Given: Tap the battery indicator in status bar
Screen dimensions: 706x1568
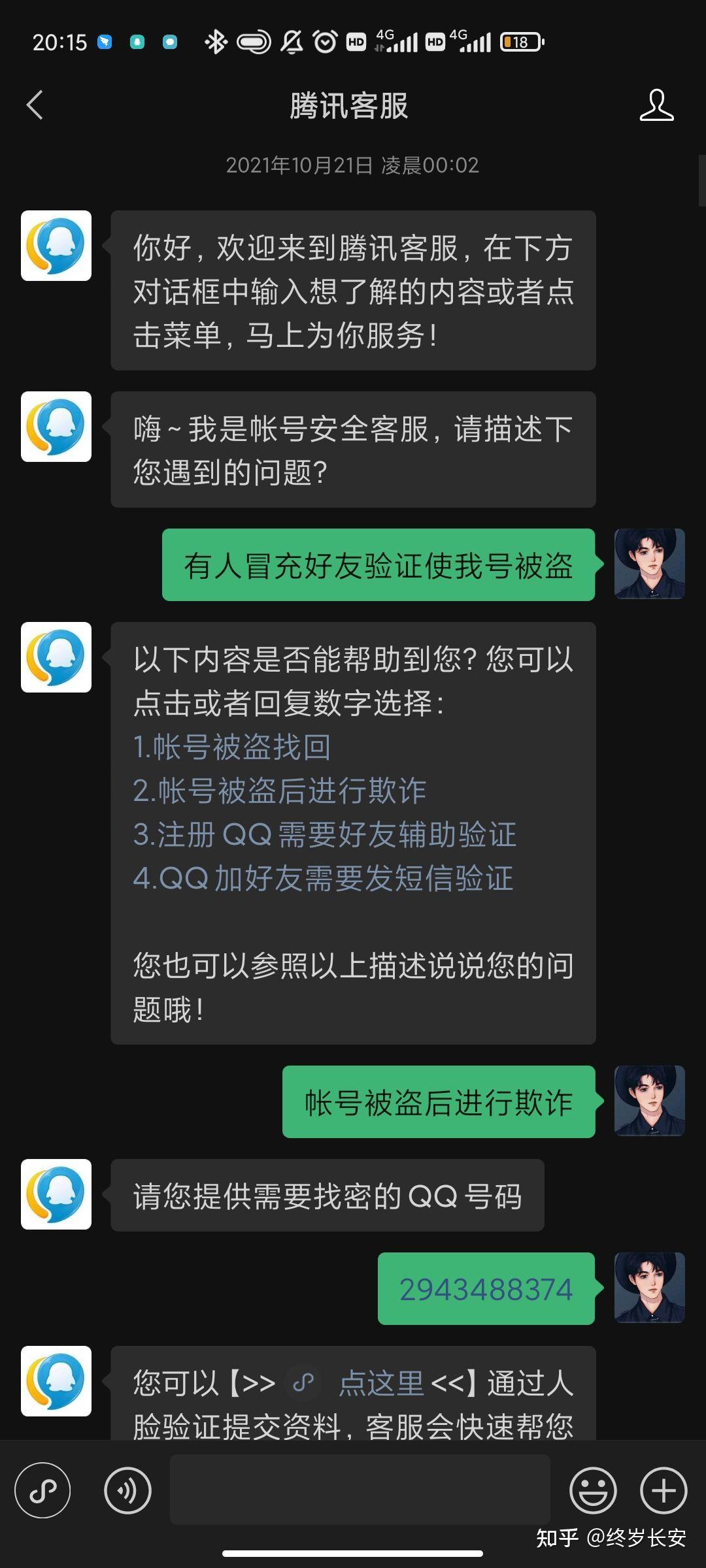Looking at the screenshot, I should [x=520, y=41].
